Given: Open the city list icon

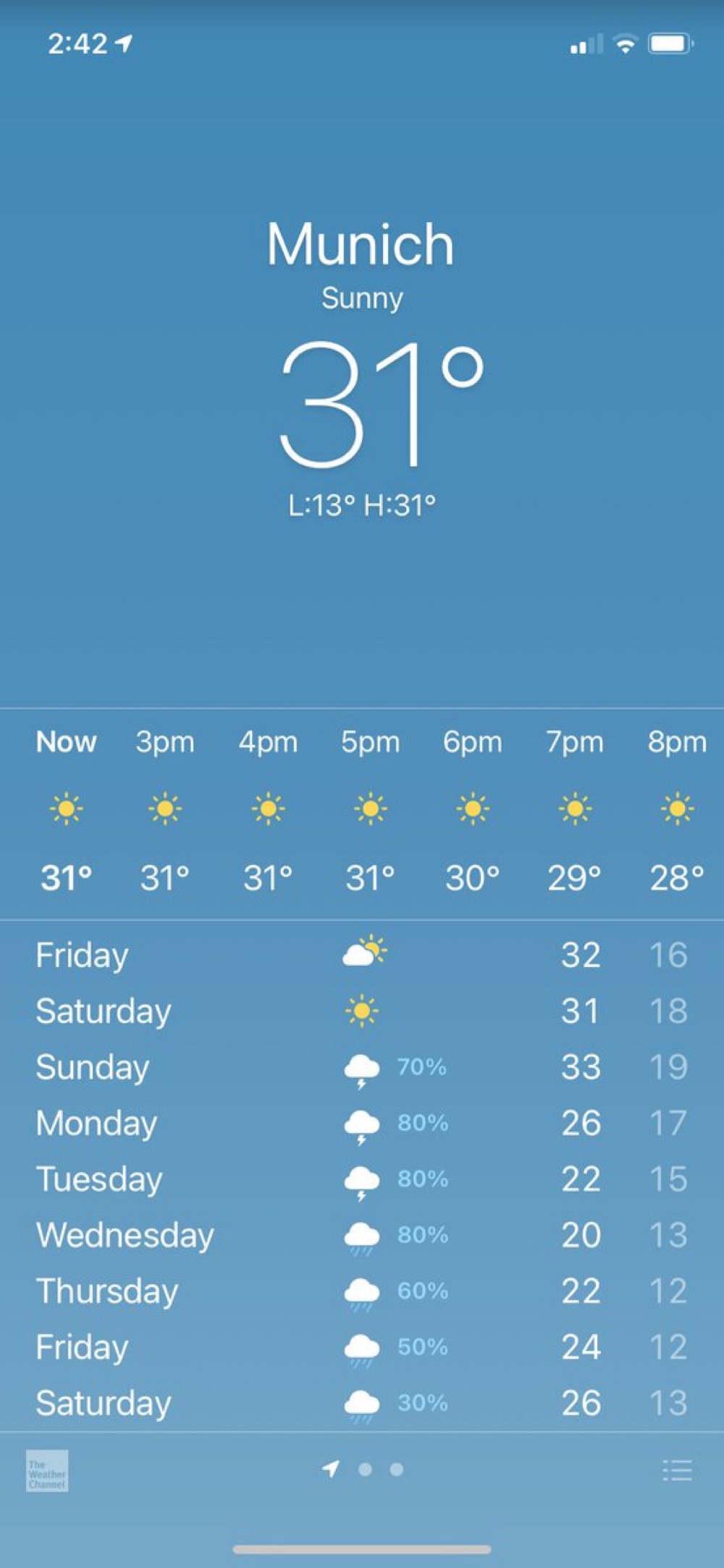Looking at the screenshot, I should (x=677, y=1470).
